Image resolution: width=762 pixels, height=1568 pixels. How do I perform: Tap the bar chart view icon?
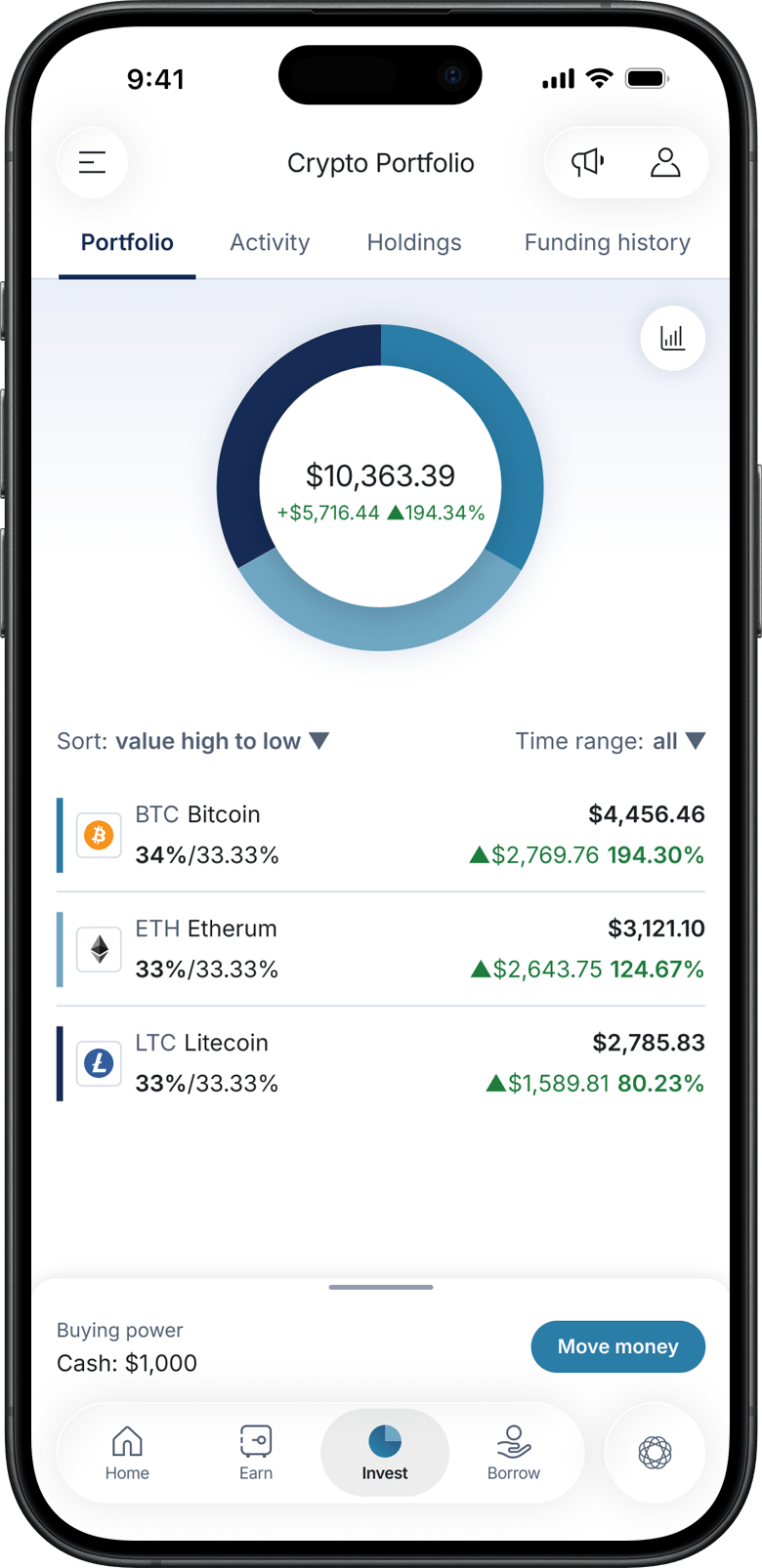[x=672, y=338]
